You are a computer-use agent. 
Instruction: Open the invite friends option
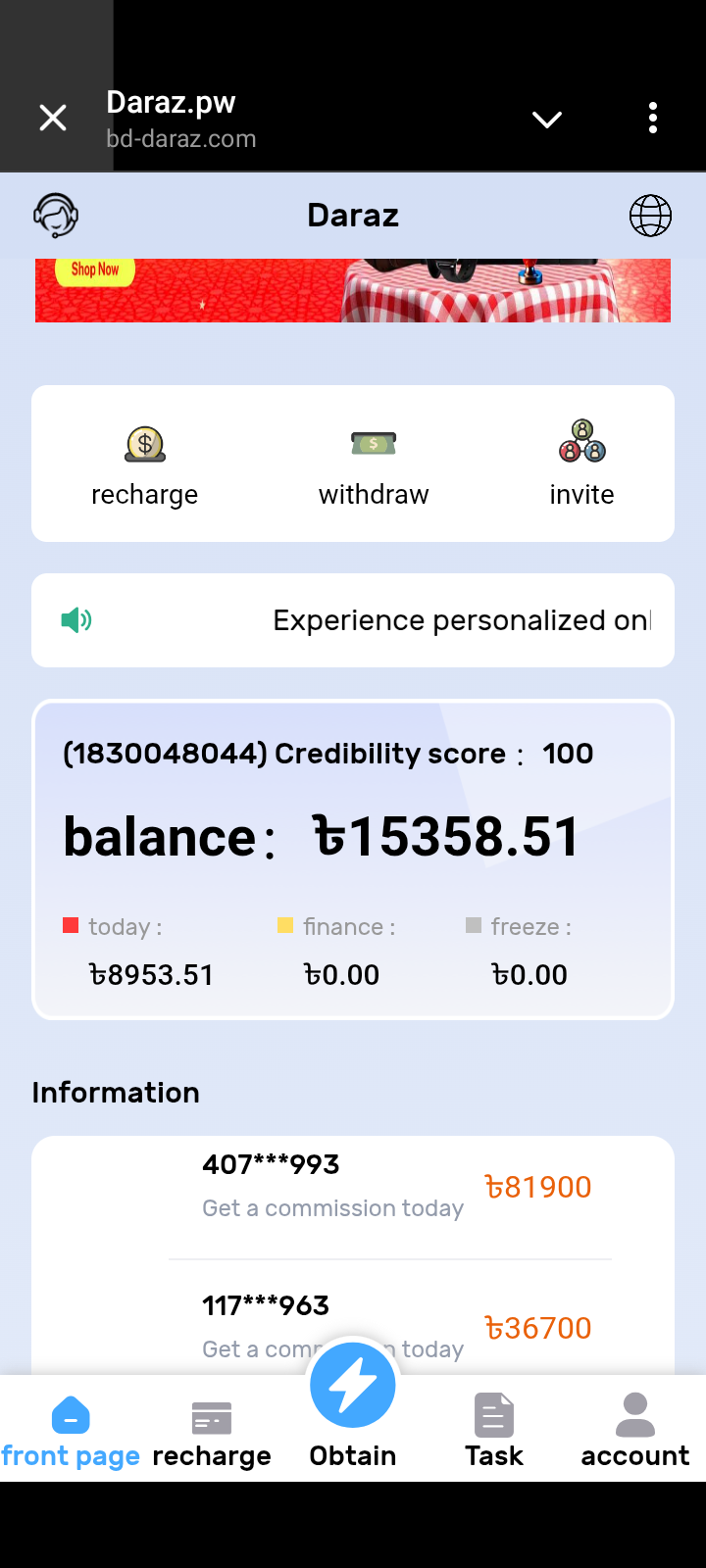point(581,465)
